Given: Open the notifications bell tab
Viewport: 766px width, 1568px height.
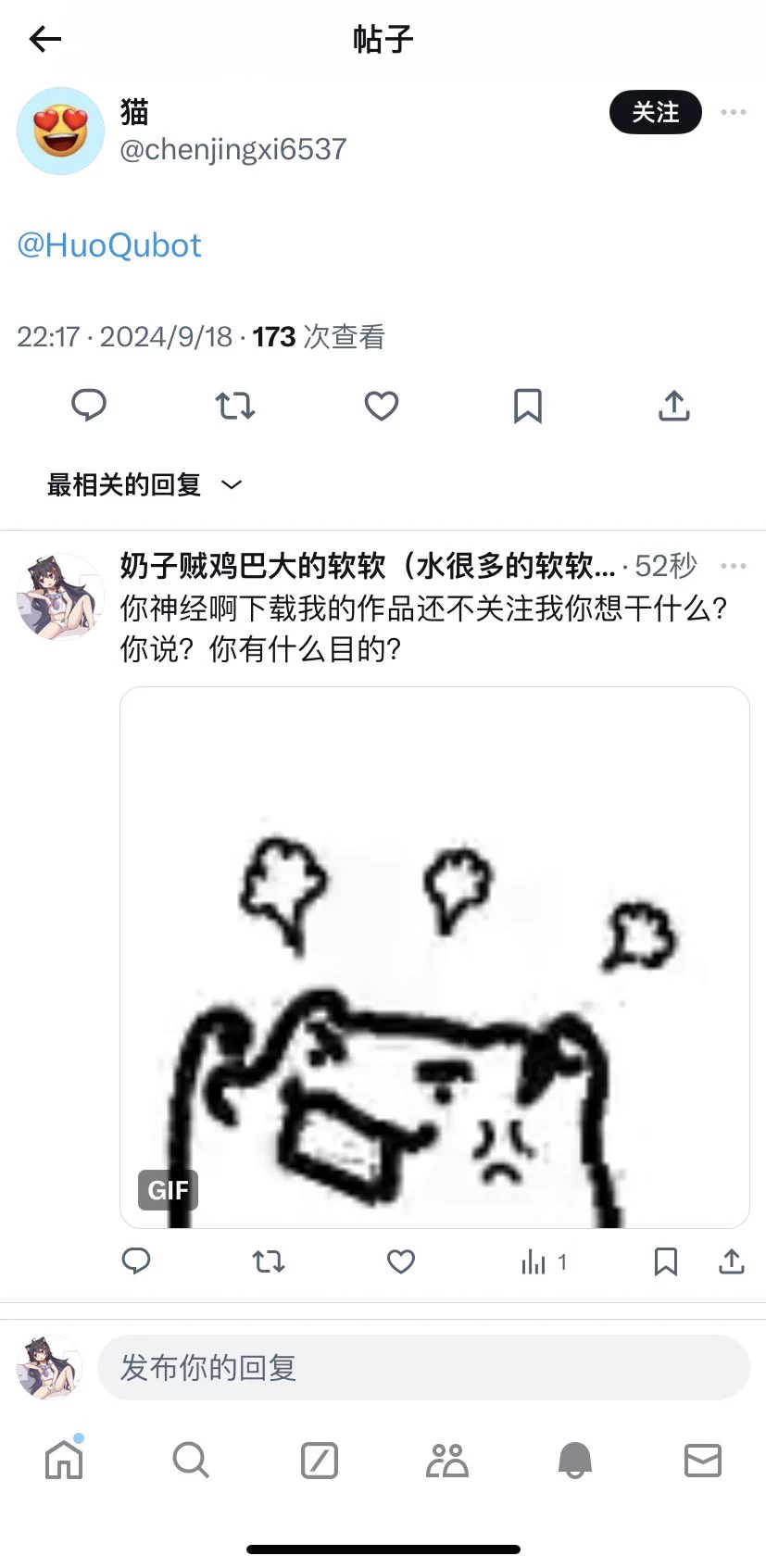Looking at the screenshot, I should point(574,1461).
